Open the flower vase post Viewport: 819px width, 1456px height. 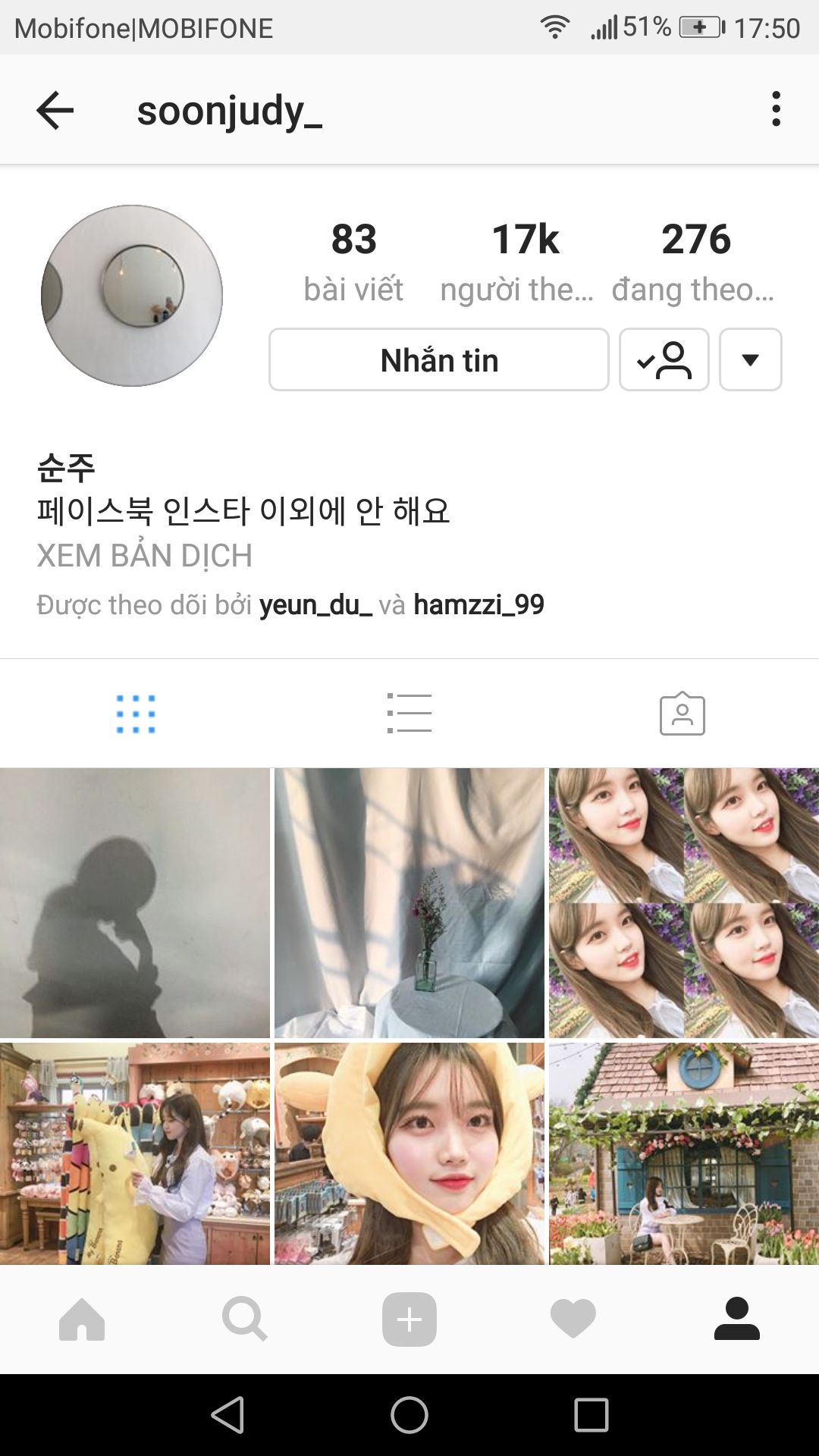409,902
